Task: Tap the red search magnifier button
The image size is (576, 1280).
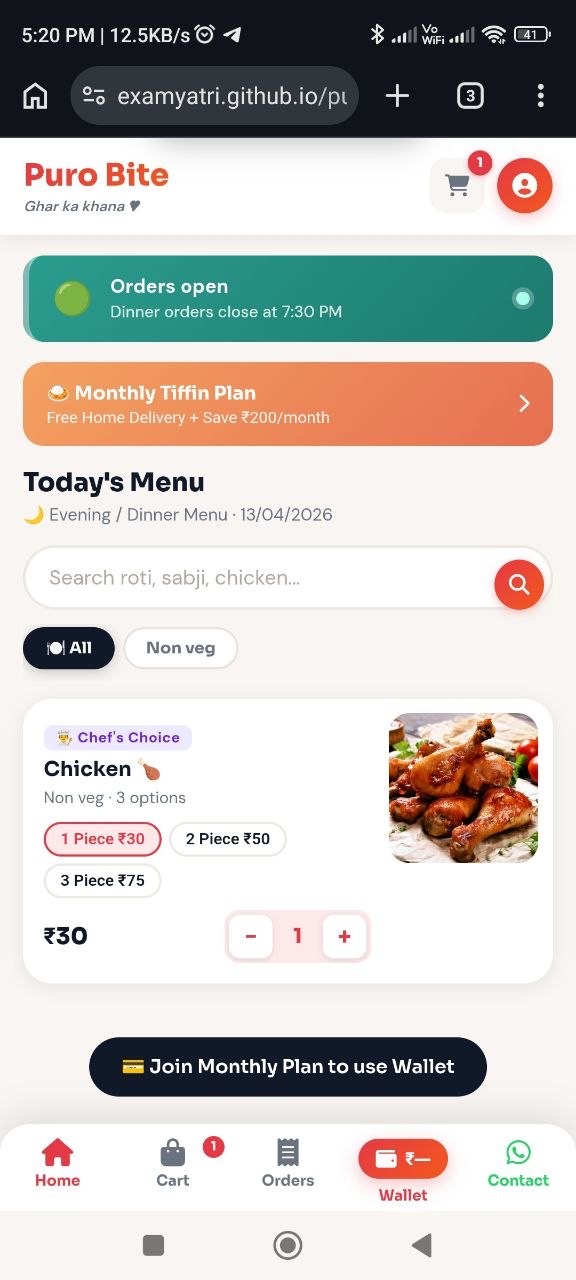Action: [519, 585]
